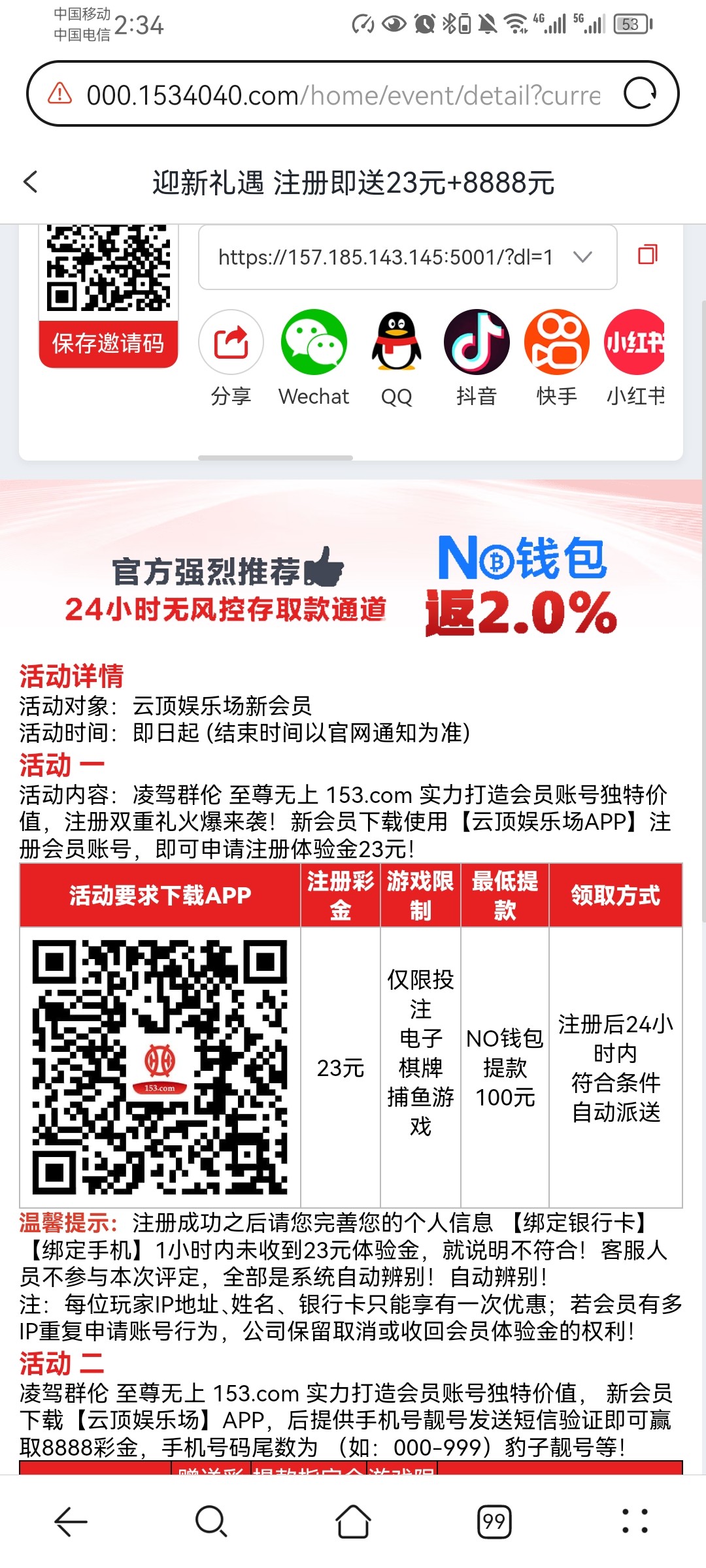
Task: Expand the invite link dropdown
Action: [582, 257]
